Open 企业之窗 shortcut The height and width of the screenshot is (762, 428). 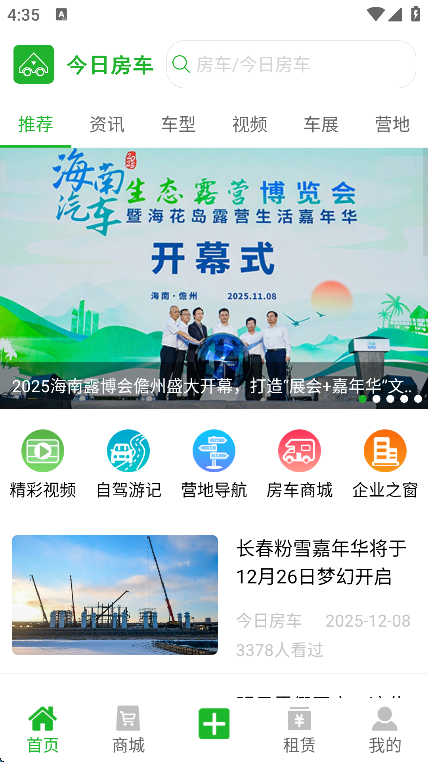[x=385, y=464]
